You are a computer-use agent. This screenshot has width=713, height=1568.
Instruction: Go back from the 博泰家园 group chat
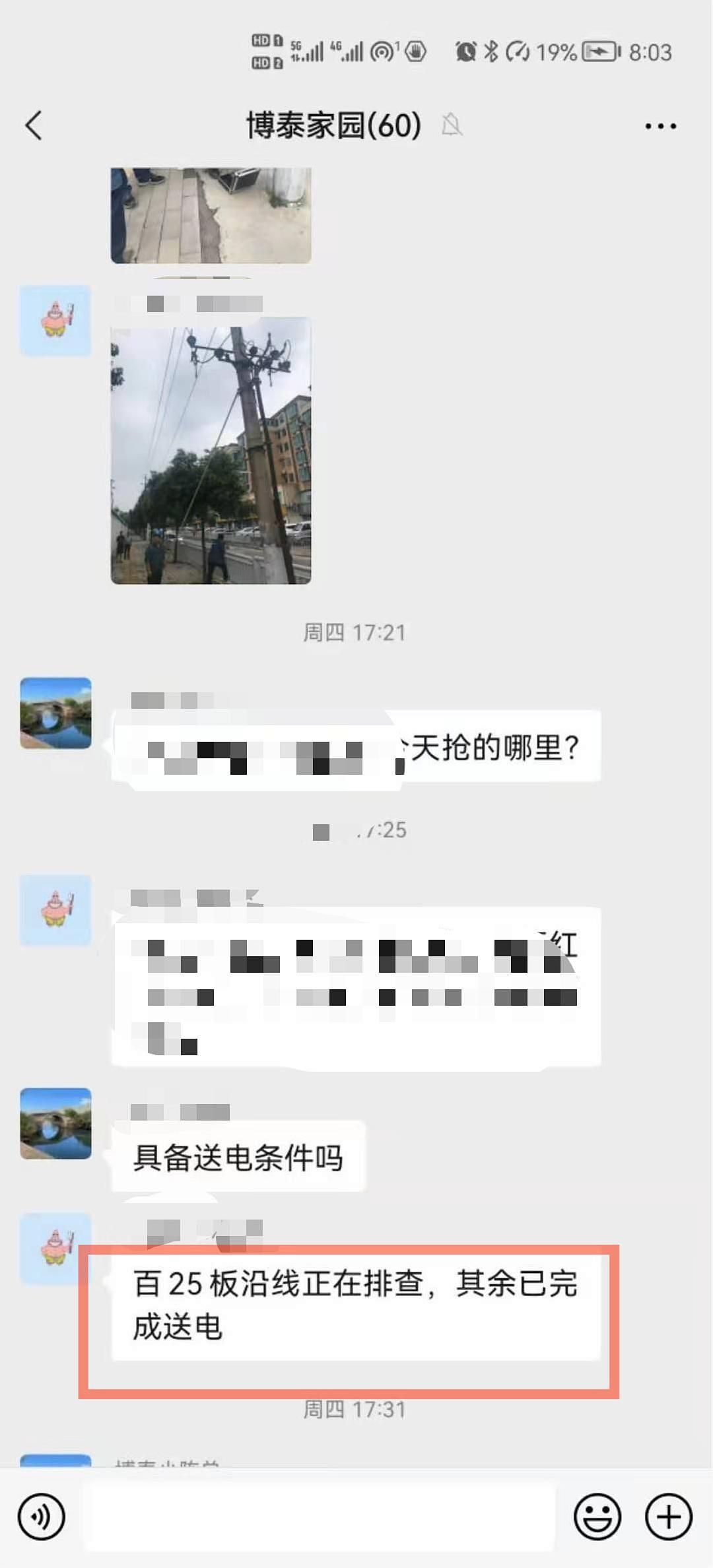pyautogui.click(x=34, y=125)
